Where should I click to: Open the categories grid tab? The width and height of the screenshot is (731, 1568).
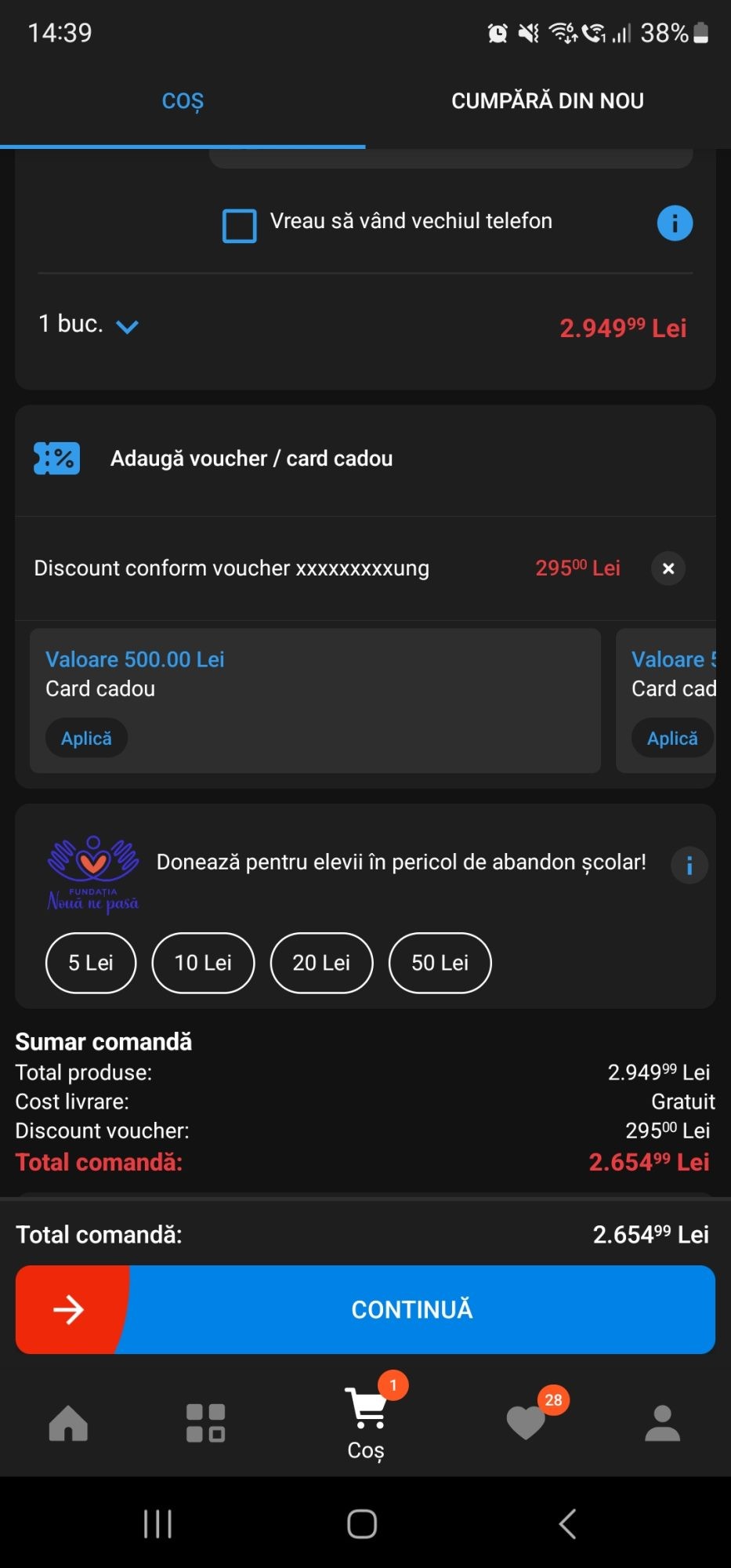click(205, 1423)
